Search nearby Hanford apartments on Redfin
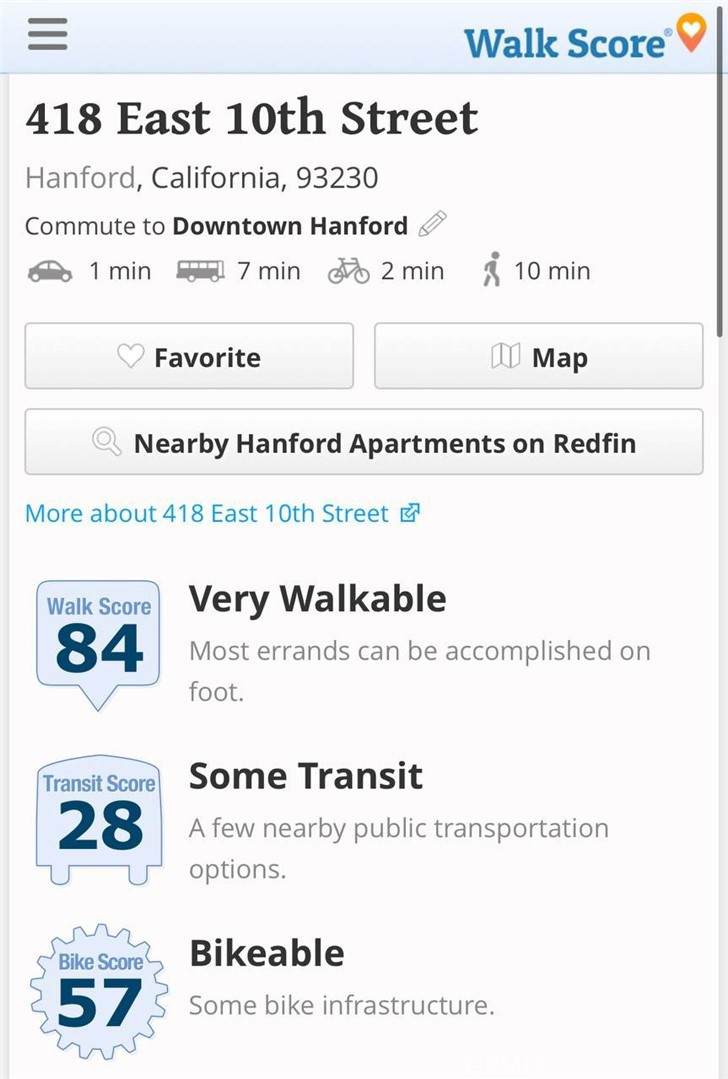728x1079 pixels. coord(364,442)
